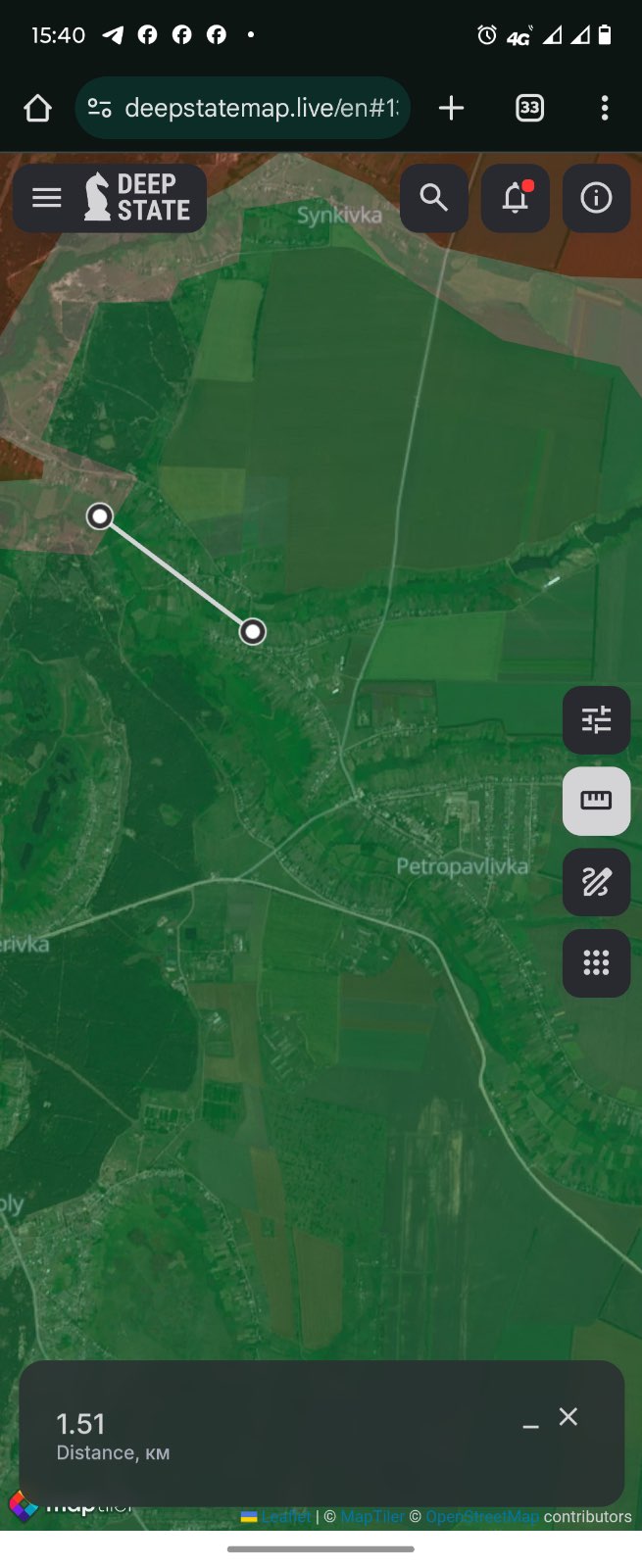Tap the deepstatemap.live address bar
The image size is (642, 1568).
261,108
